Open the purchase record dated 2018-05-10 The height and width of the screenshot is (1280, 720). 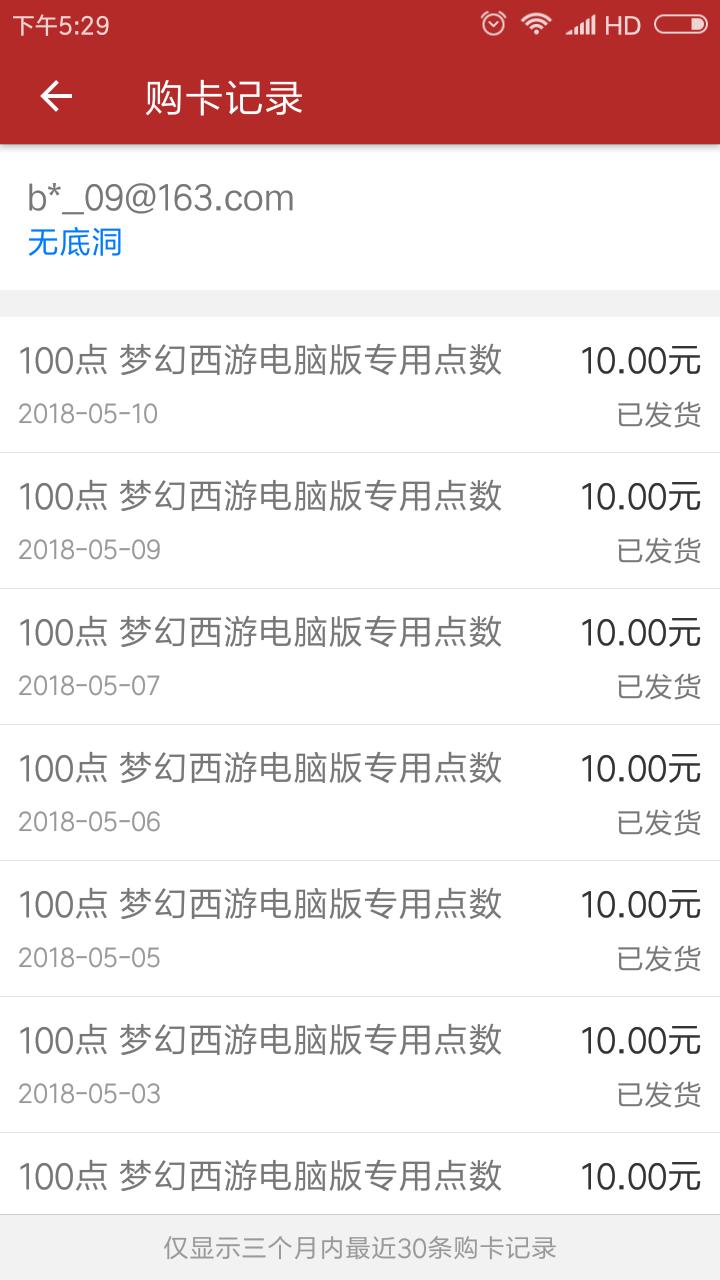(x=360, y=385)
